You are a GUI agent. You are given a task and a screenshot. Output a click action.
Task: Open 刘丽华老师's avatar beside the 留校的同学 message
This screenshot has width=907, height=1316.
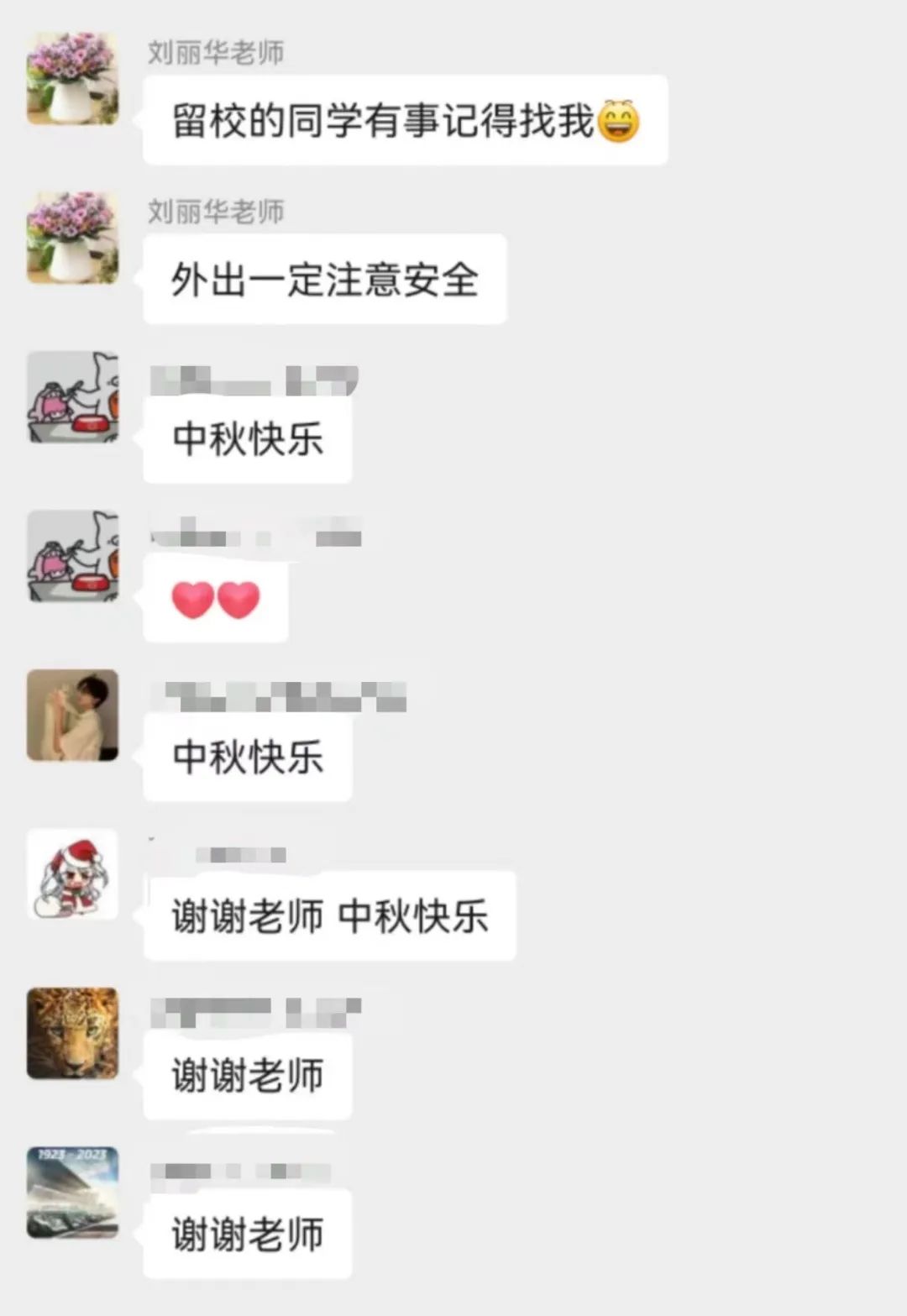coord(72,78)
